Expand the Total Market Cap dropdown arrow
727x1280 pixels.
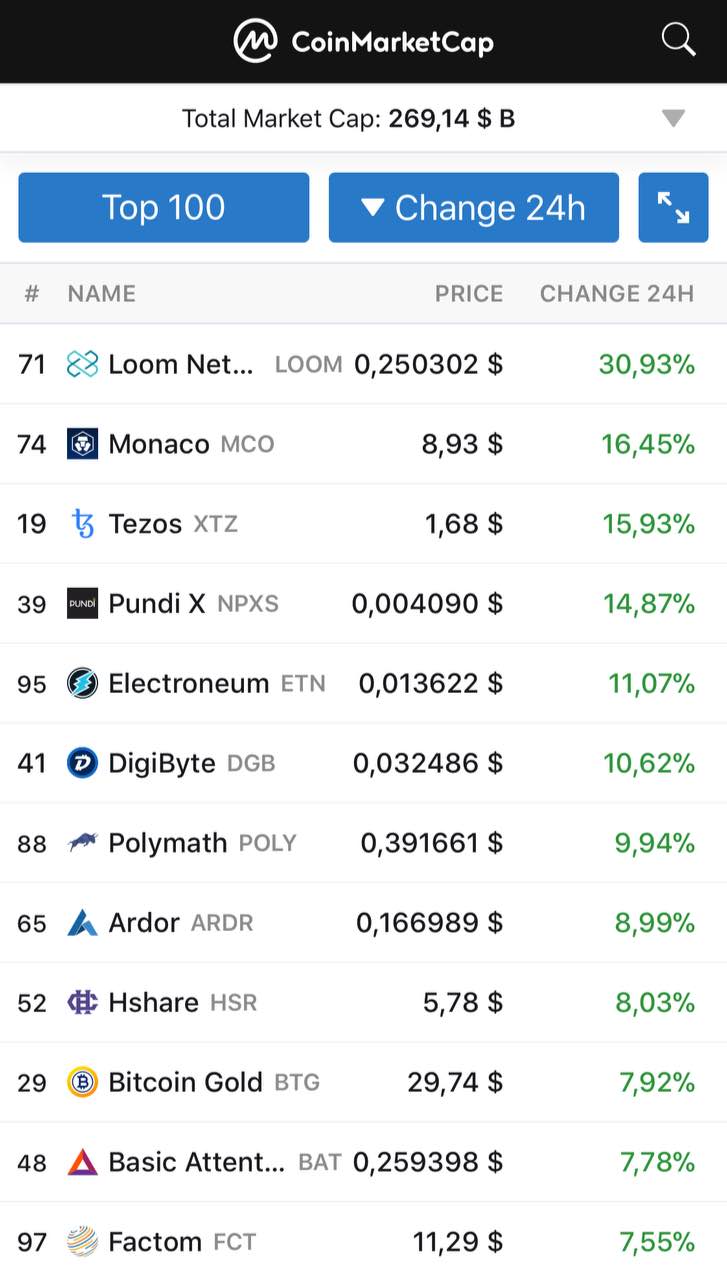click(x=674, y=119)
